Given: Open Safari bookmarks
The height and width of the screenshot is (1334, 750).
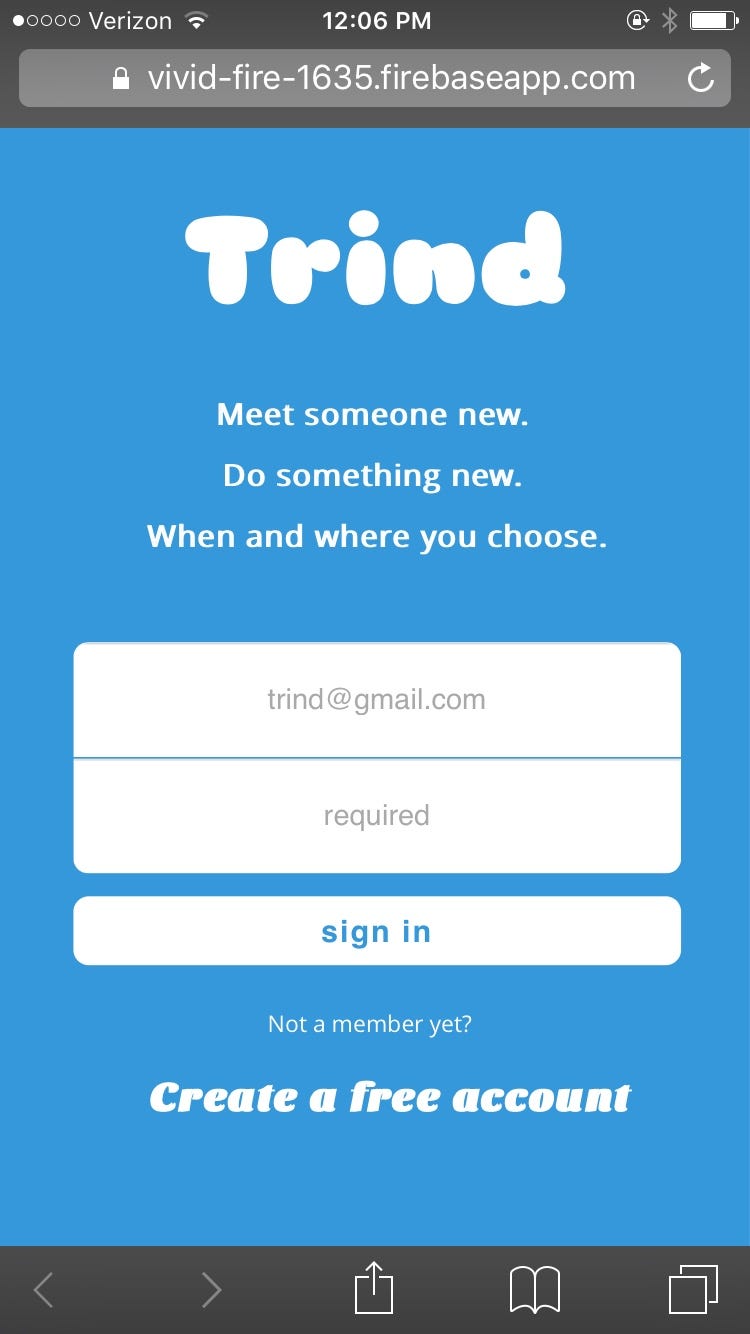Looking at the screenshot, I should (535, 1289).
